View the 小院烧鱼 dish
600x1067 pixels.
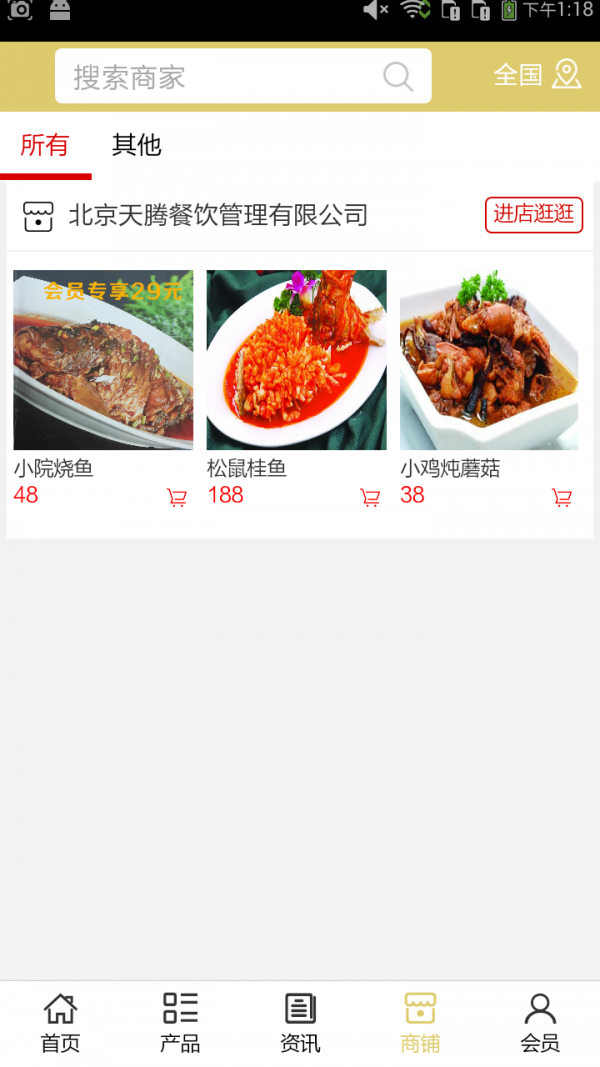(103, 360)
